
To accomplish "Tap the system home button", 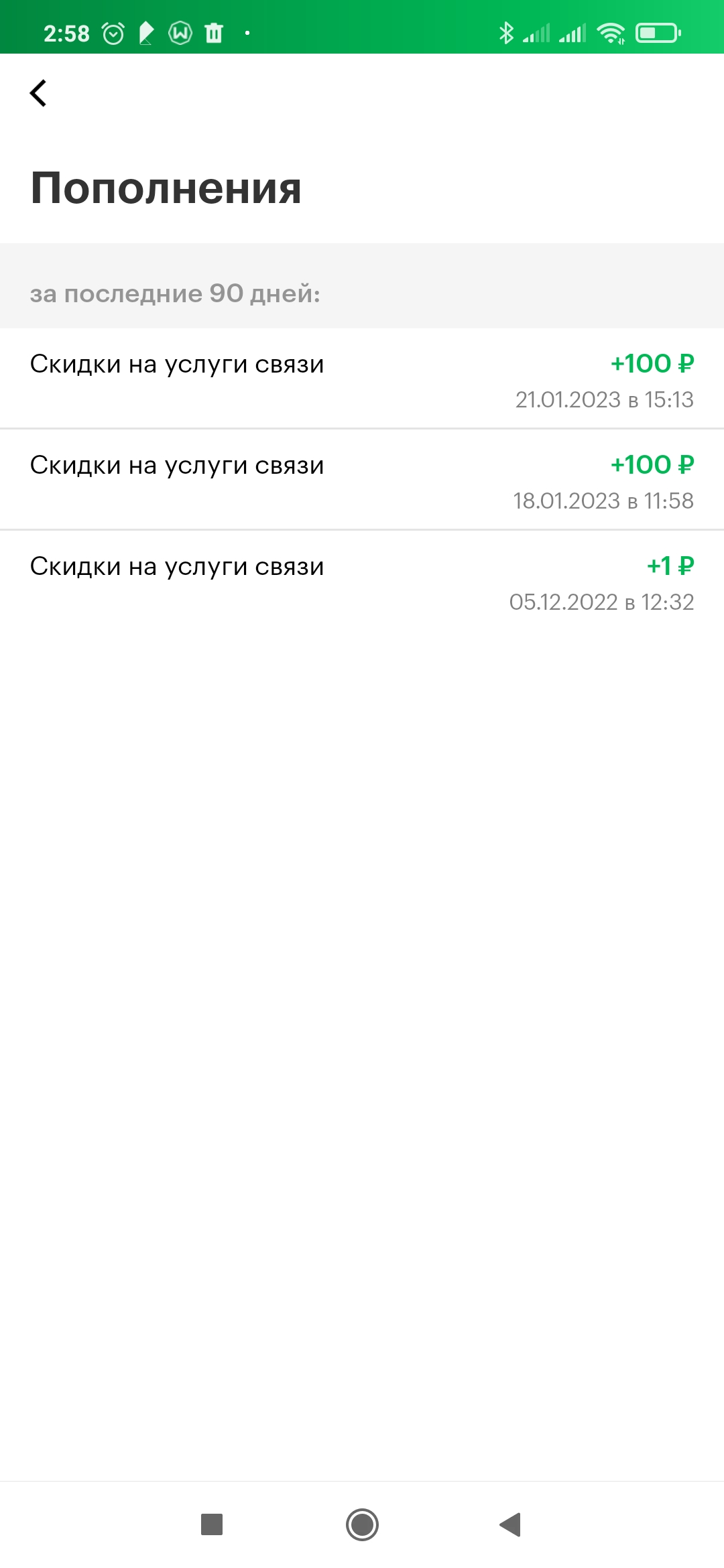I will tap(362, 1524).
